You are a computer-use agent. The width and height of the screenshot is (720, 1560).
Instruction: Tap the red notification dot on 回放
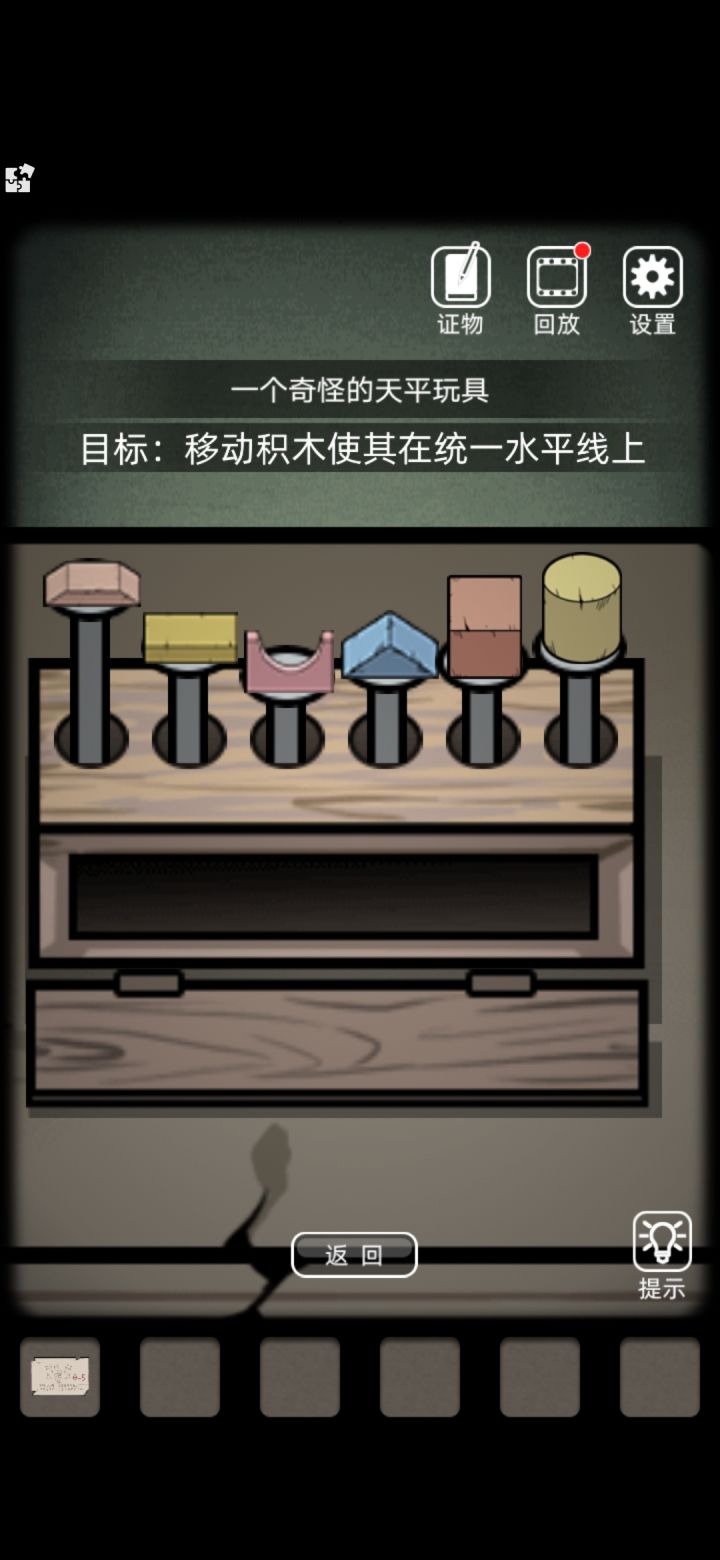click(582, 251)
